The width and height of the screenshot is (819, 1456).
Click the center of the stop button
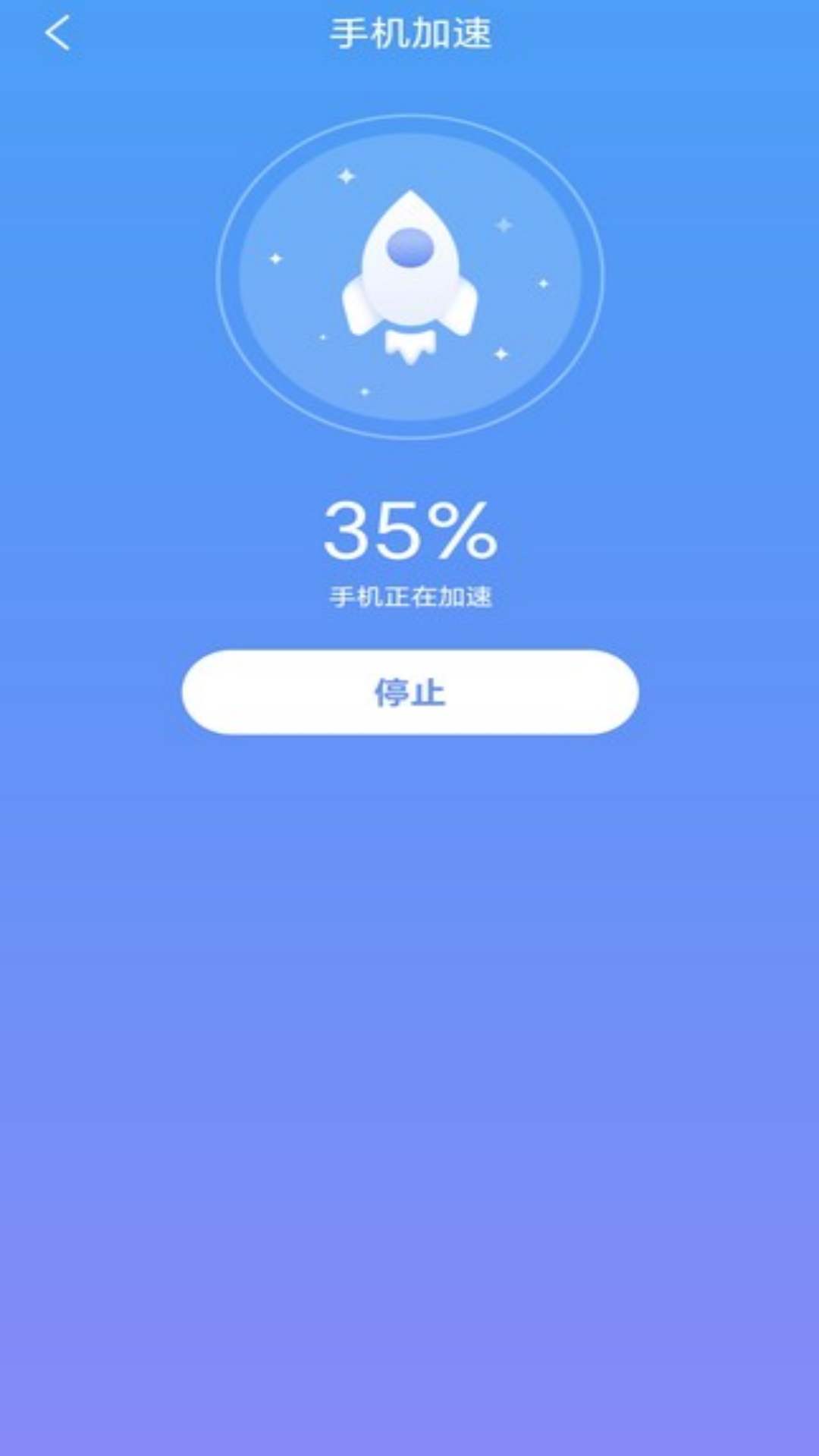point(409,692)
